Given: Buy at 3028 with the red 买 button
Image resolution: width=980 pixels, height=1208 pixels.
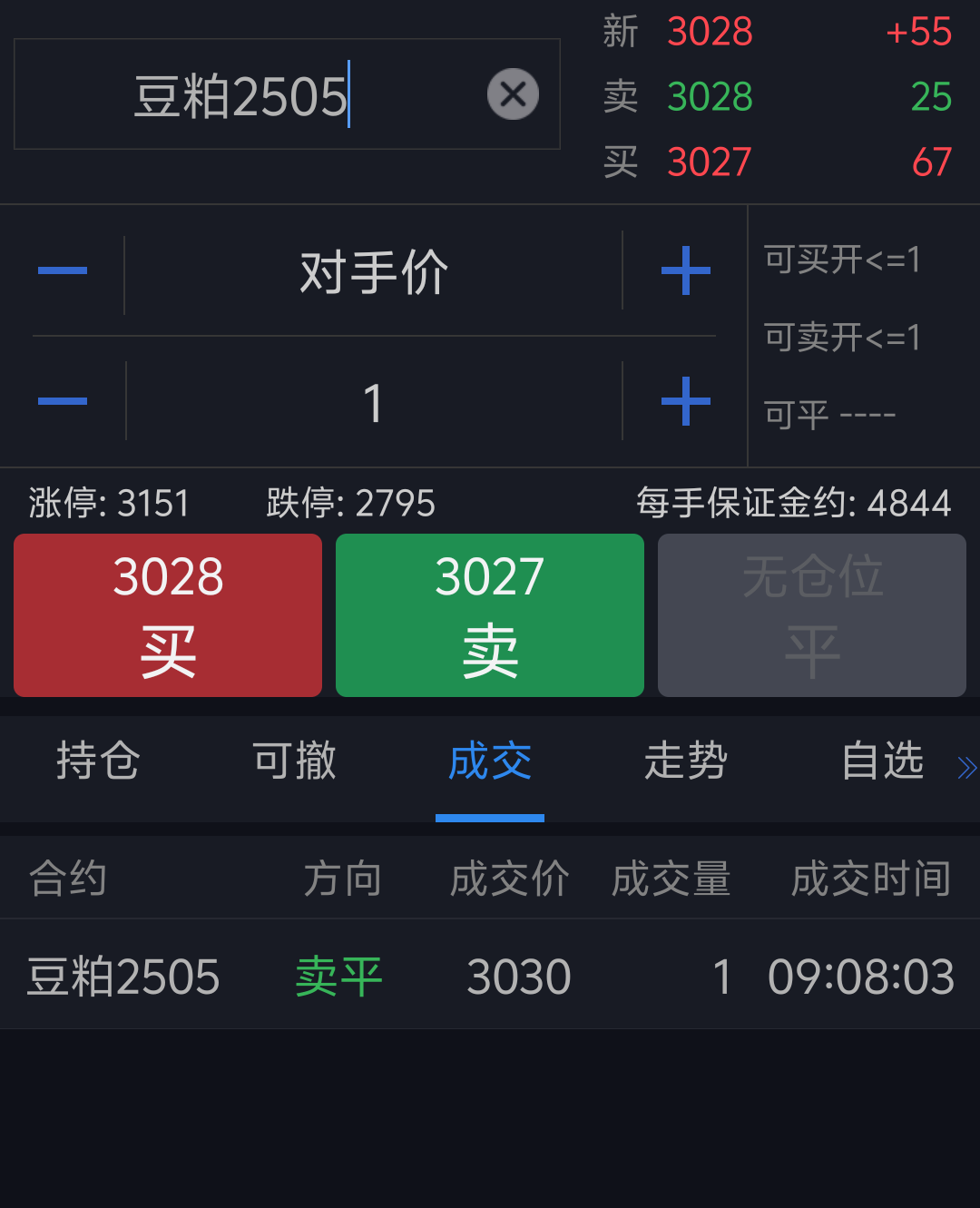Looking at the screenshot, I should coord(168,615).
